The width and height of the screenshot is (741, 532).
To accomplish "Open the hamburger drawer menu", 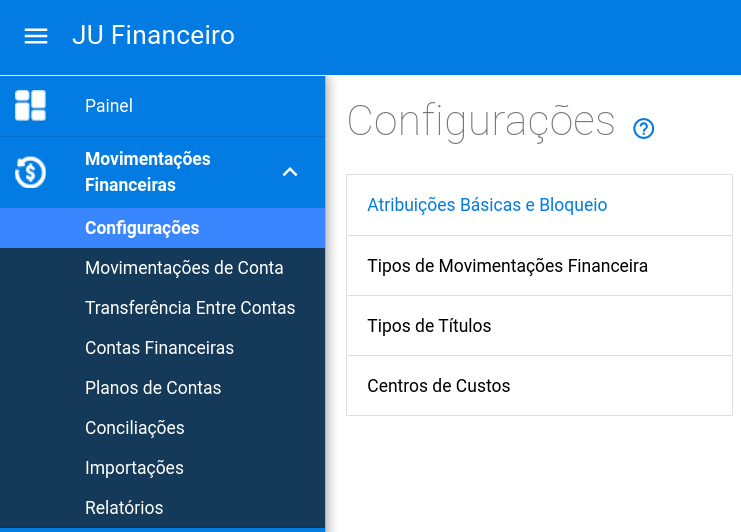I will click(x=36, y=36).
